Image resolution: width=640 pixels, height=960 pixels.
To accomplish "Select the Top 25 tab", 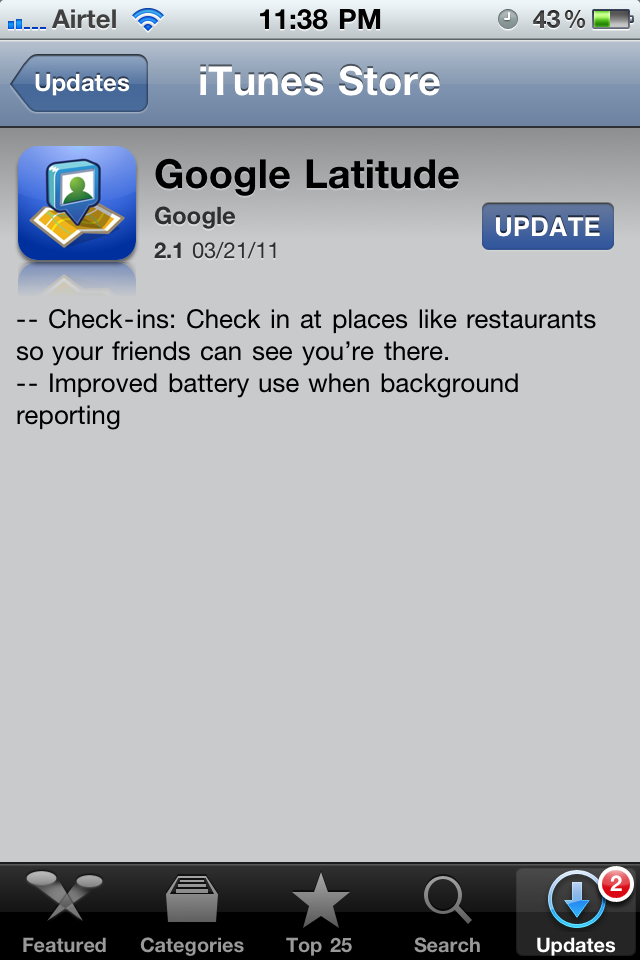I will (x=319, y=912).
